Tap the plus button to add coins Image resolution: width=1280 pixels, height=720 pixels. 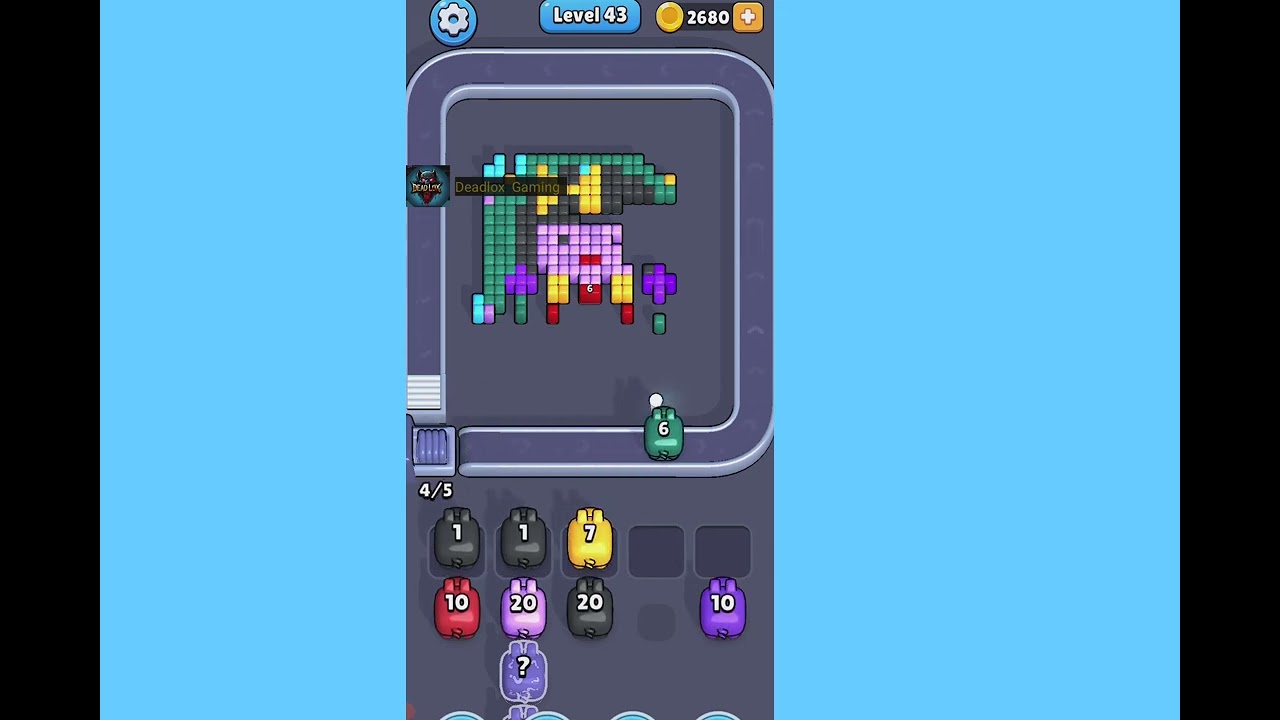[x=747, y=17]
